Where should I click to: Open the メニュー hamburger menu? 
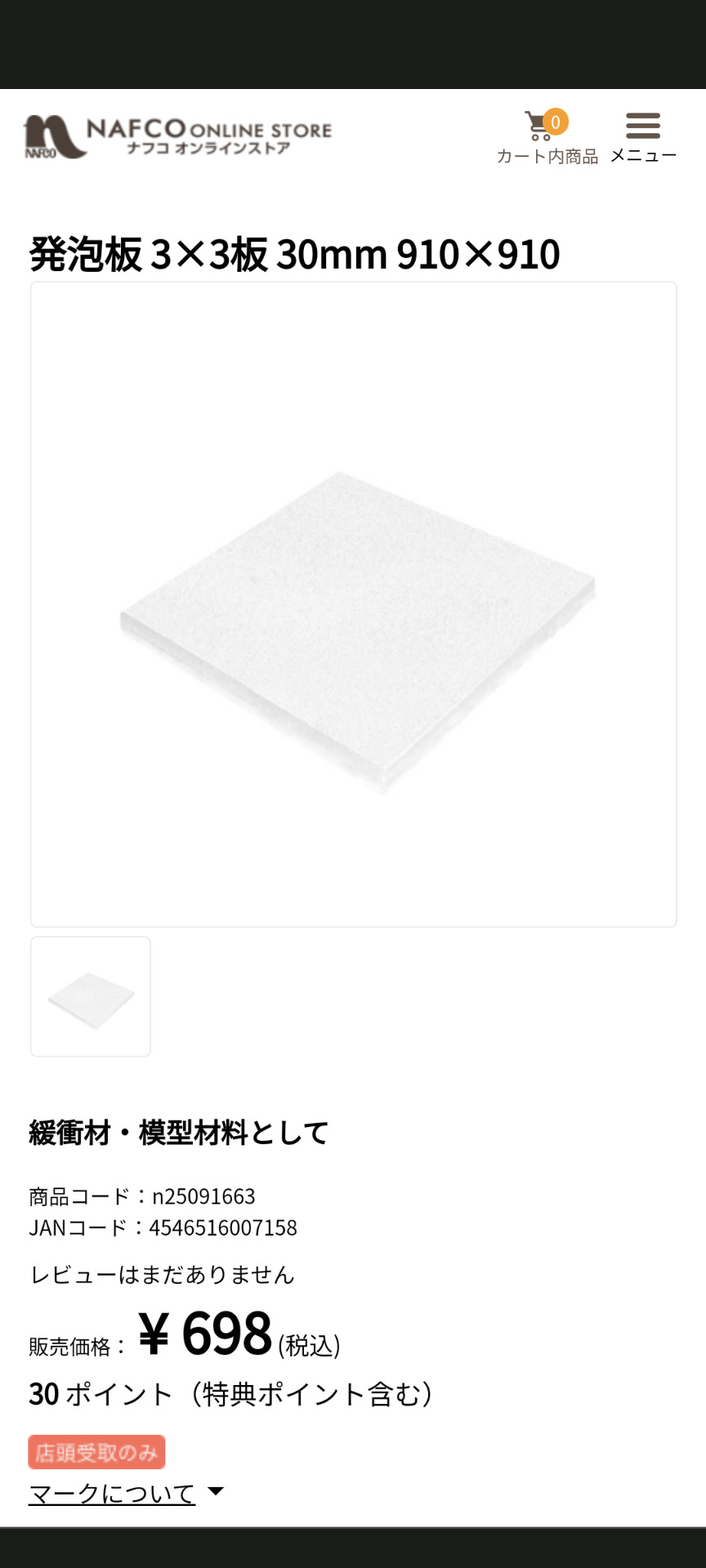point(643,137)
